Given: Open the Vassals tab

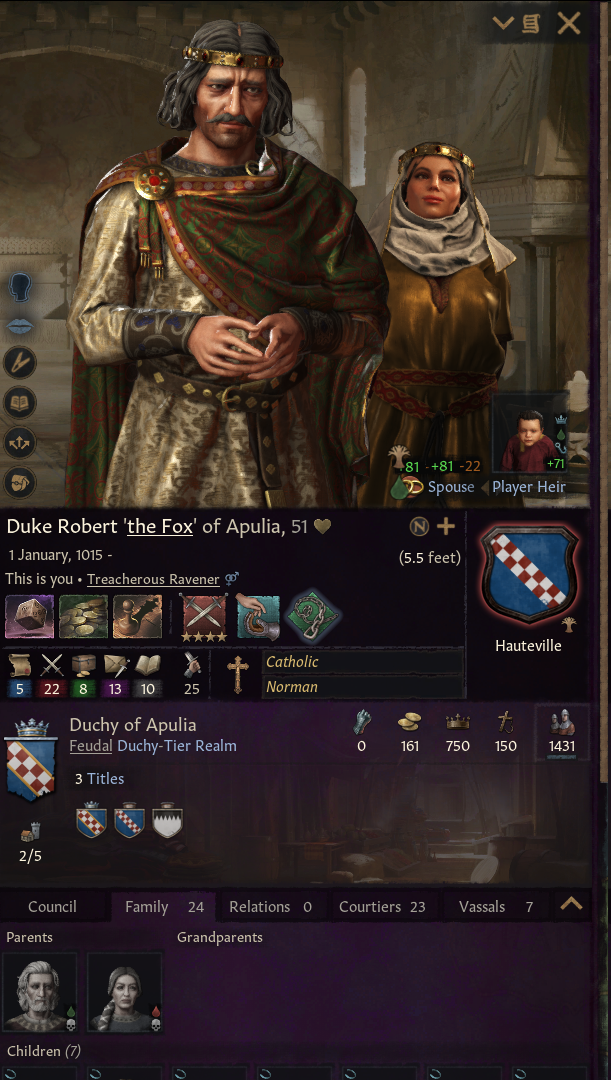Looking at the screenshot, I should click(x=496, y=907).
